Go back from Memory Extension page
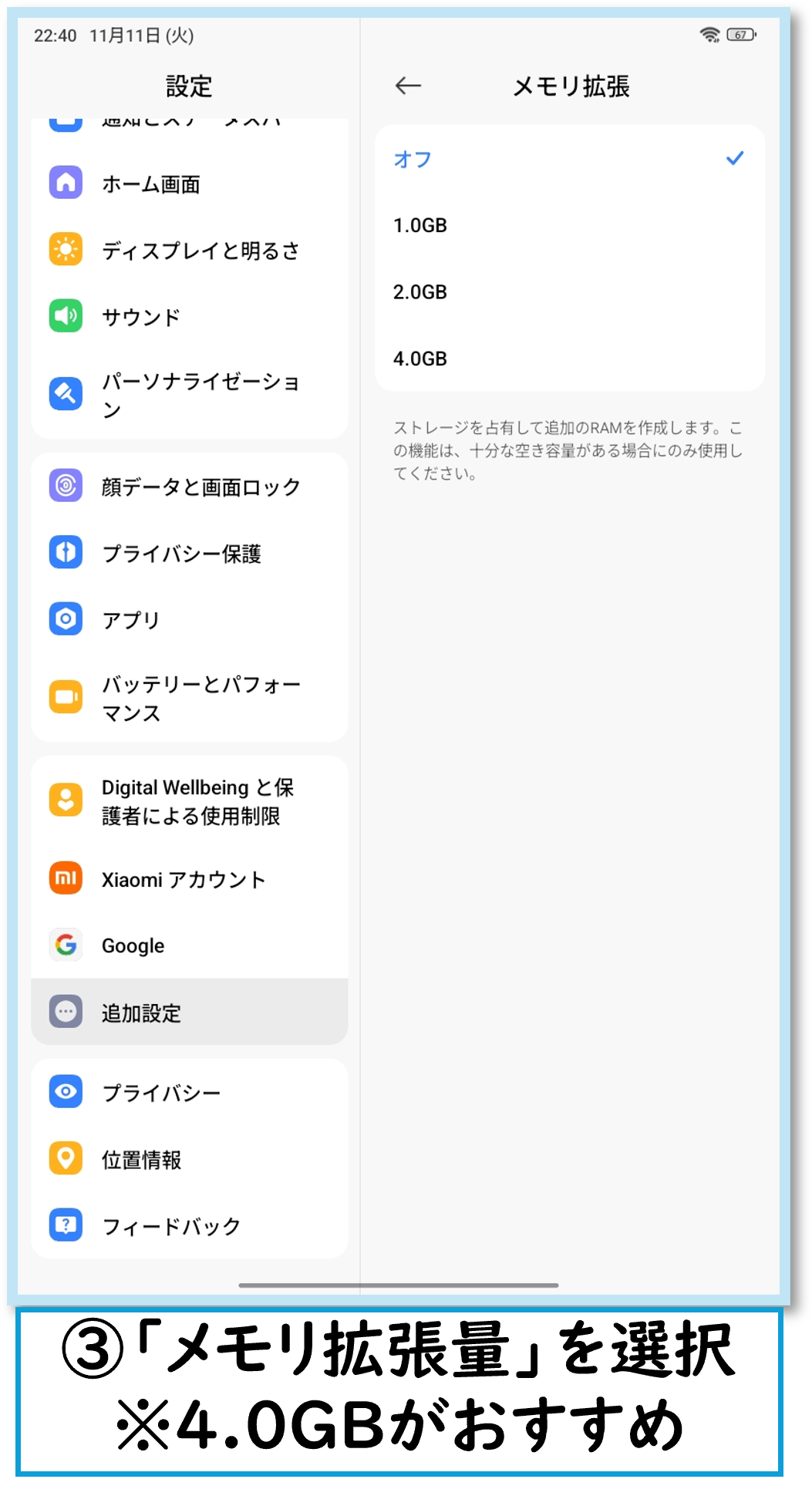The image size is (812, 1506). 408,86
